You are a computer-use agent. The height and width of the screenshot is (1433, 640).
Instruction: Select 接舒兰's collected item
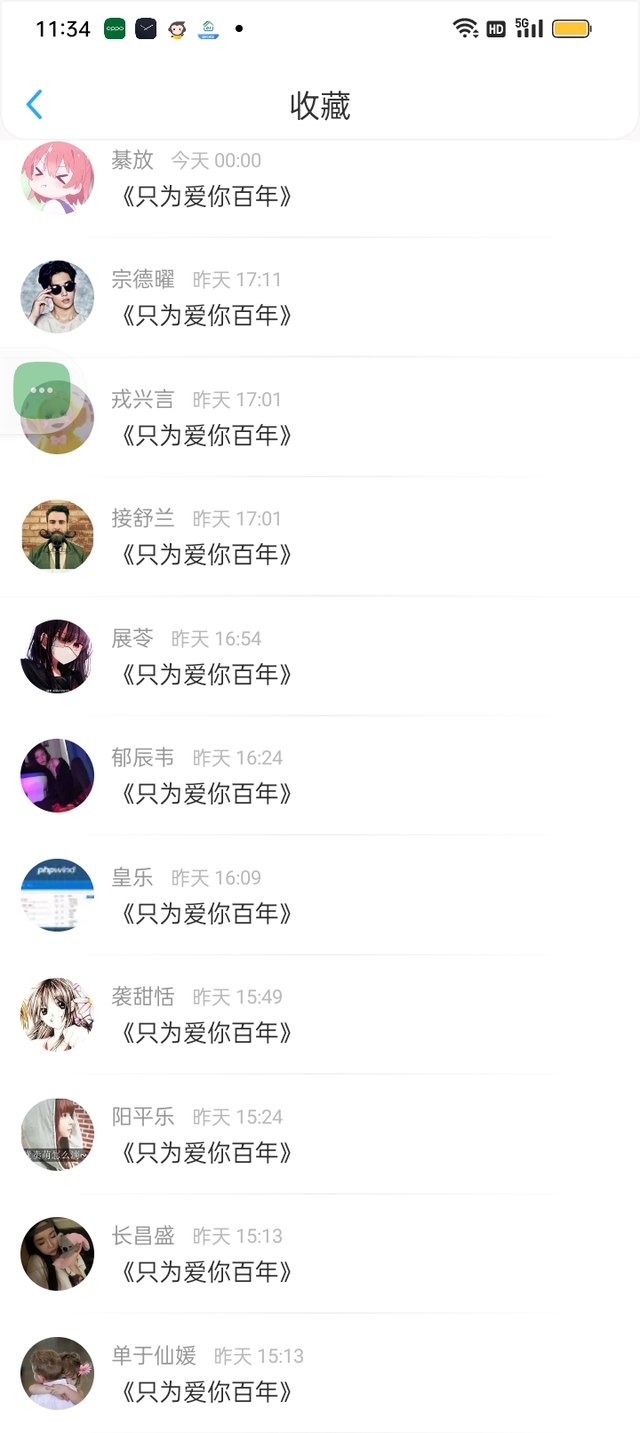tap(206, 554)
